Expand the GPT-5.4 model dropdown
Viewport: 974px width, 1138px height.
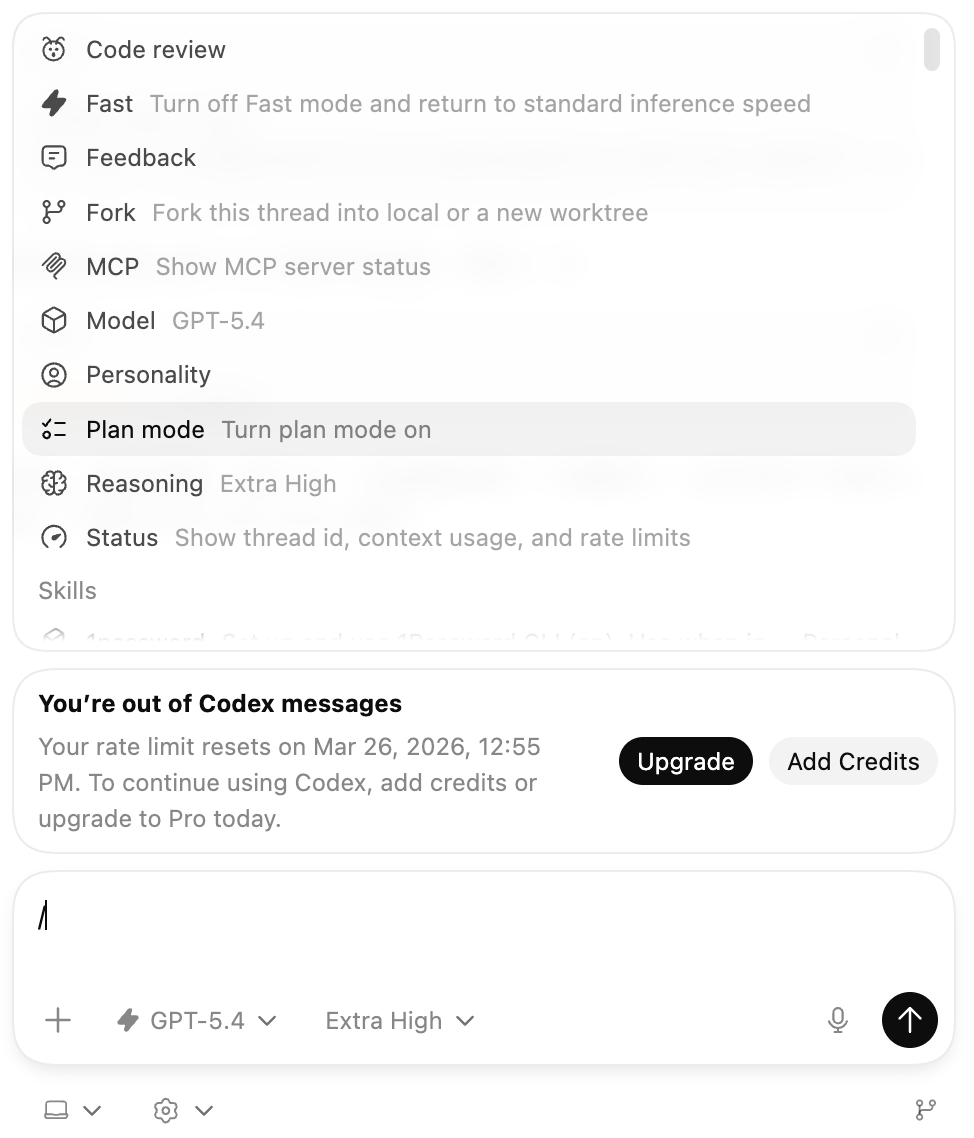click(197, 1021)
